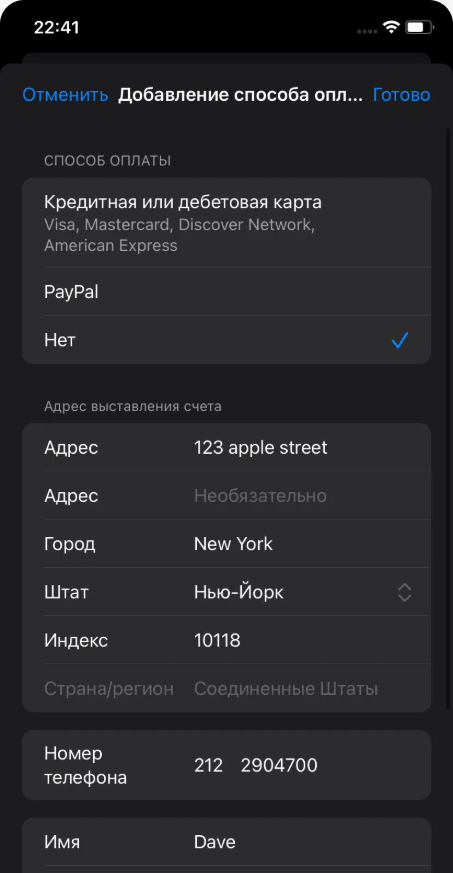
Task: Tap Отменить to cancel adding payment
Action: (65, 95)
